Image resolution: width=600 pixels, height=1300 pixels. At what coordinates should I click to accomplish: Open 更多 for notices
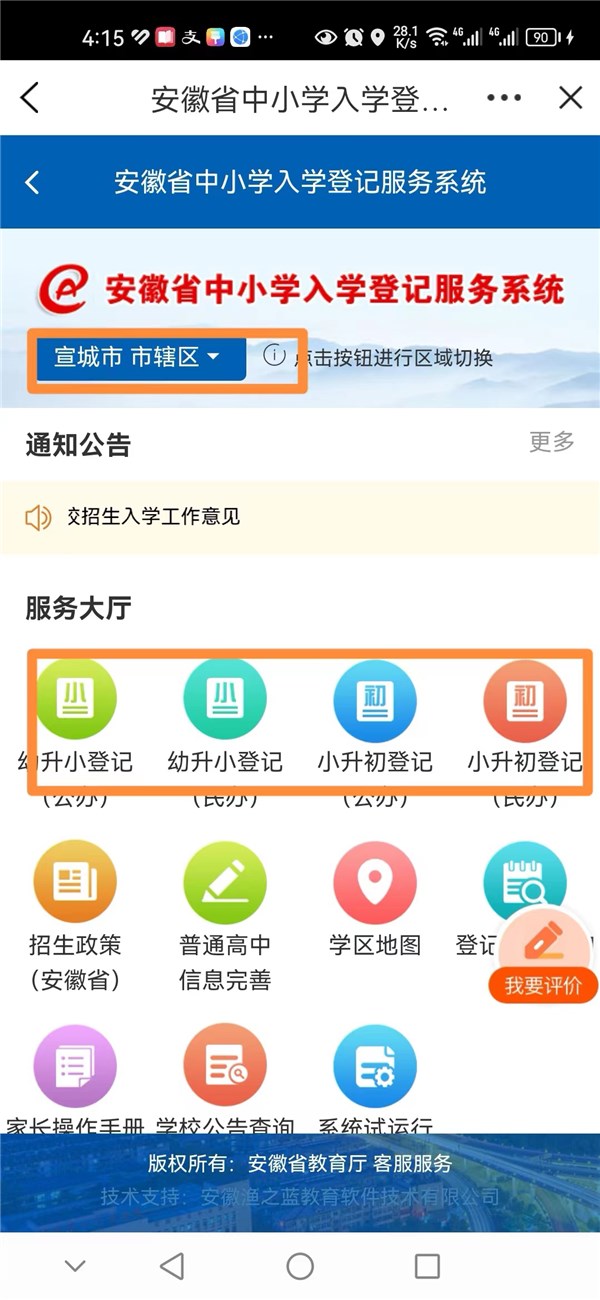click(551, 441)
